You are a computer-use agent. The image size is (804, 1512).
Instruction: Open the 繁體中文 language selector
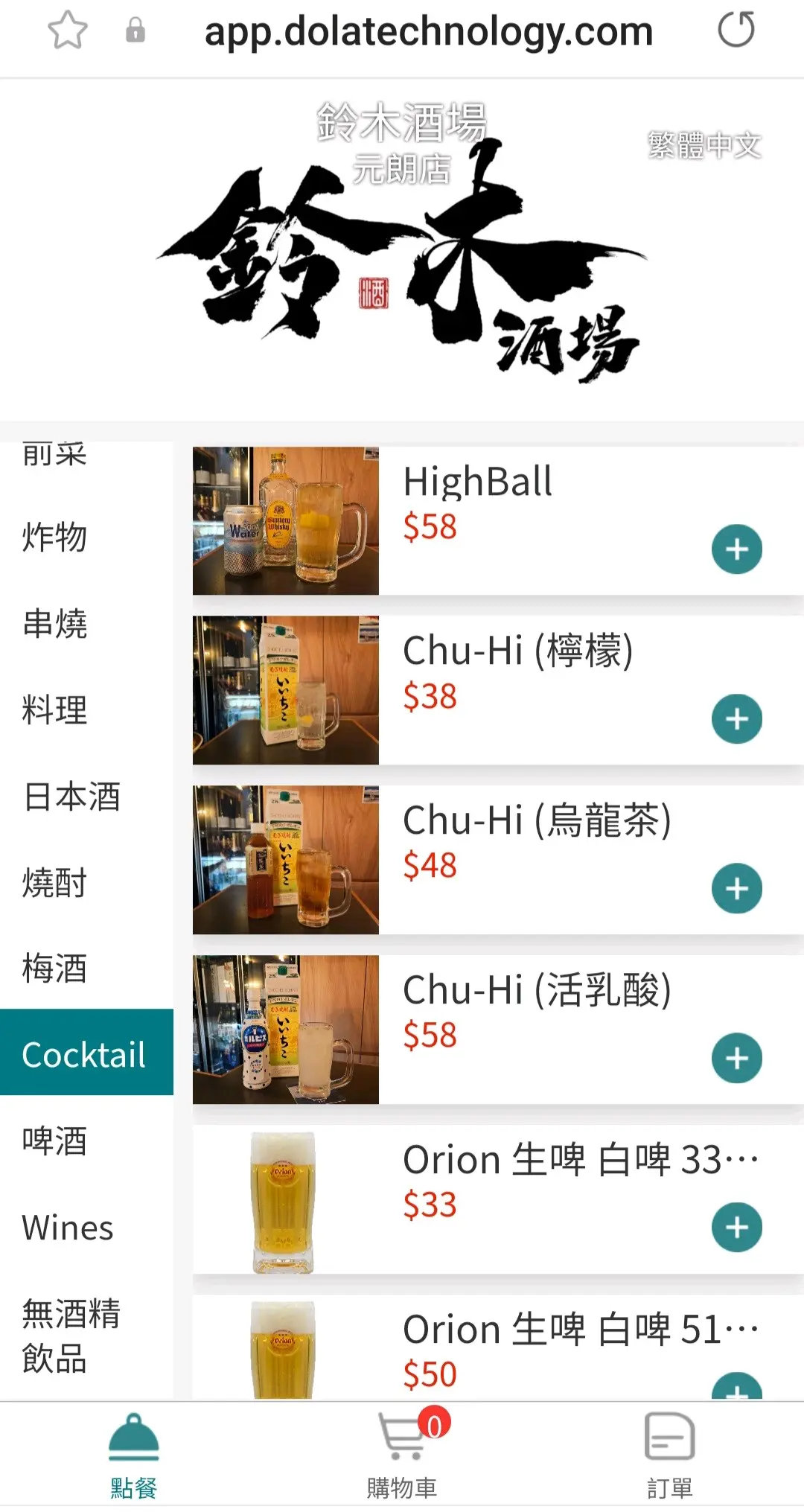click(x=703, y=145)
